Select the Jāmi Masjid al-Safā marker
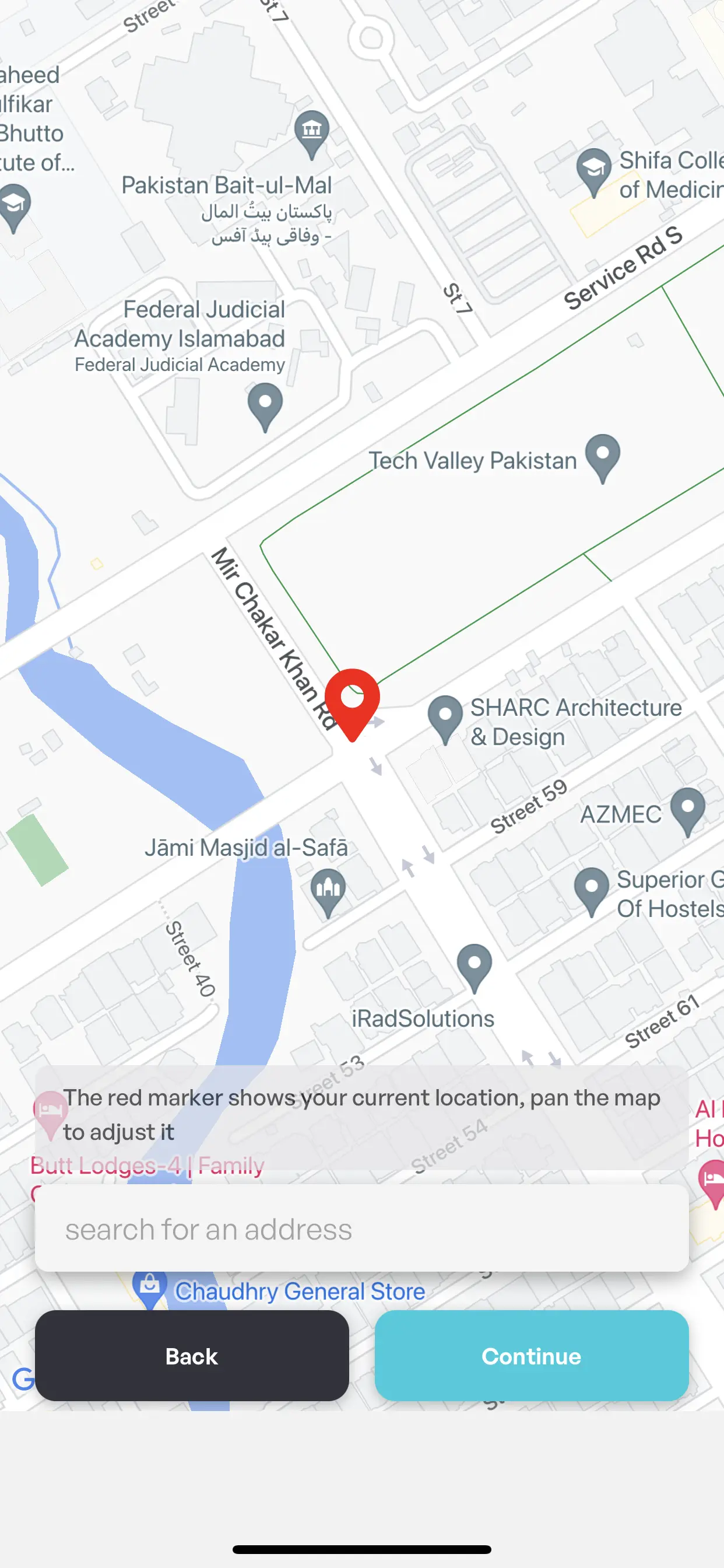The image size is (724, 1568). (328, 890)
